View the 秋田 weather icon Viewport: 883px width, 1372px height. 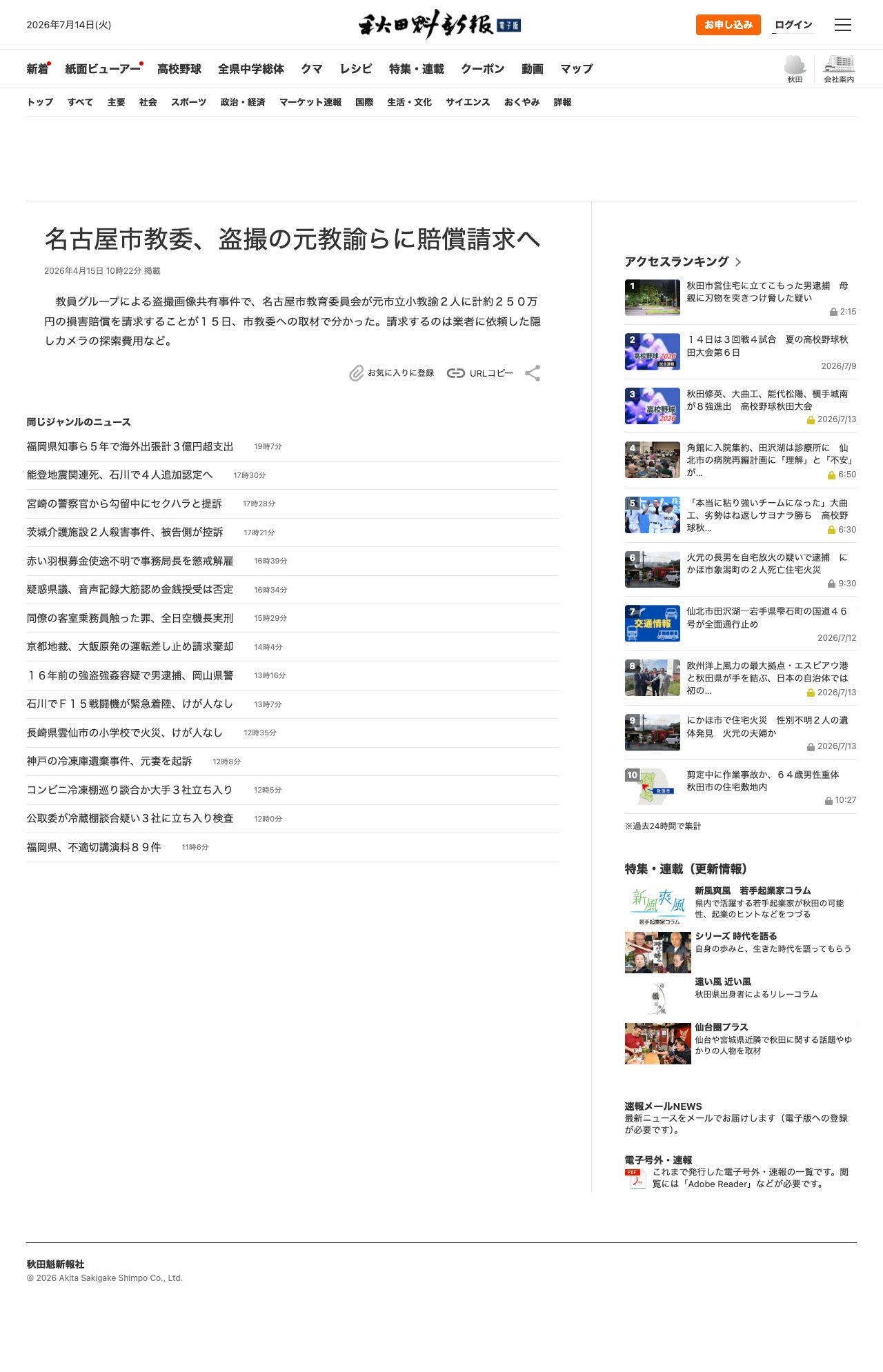point(795,69)
